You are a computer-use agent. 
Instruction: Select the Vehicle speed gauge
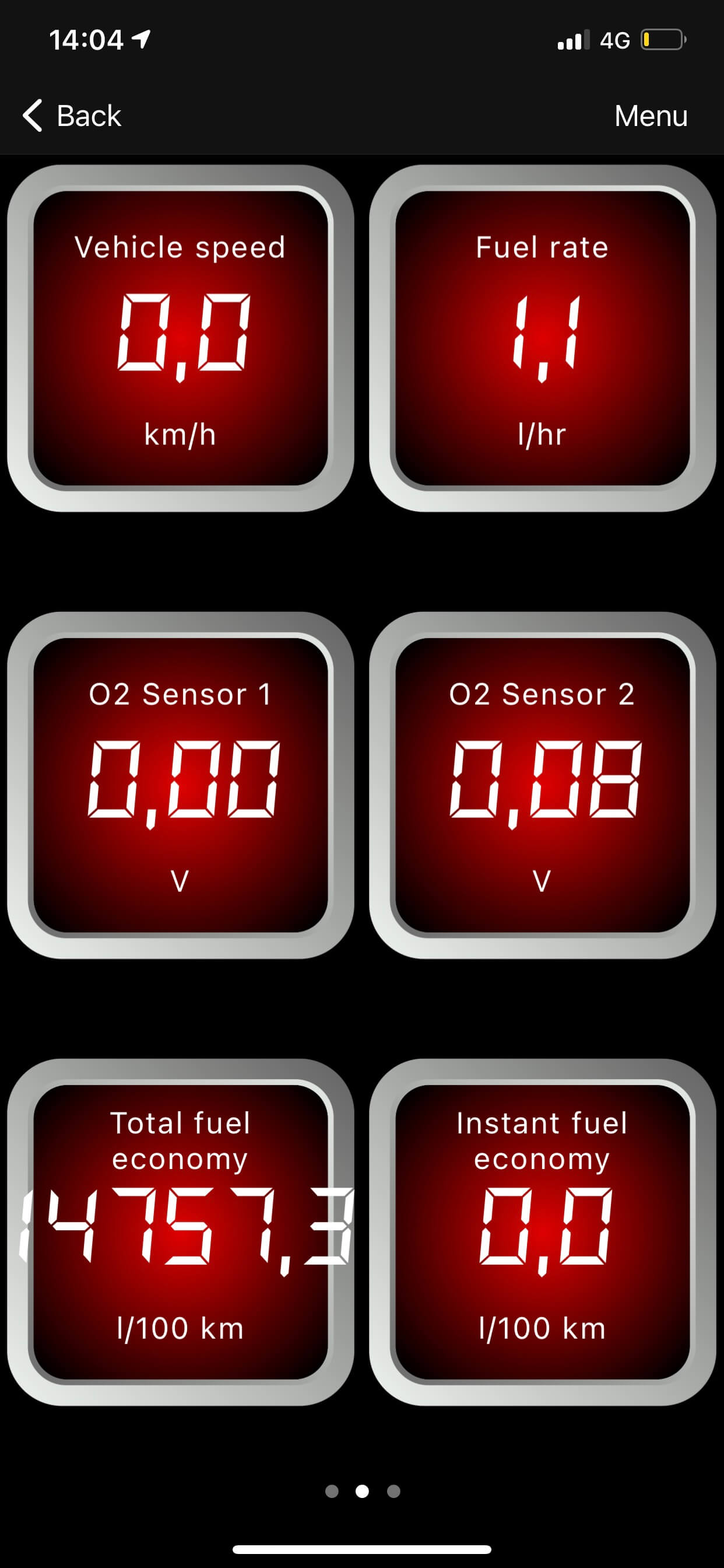click(180, 338)
